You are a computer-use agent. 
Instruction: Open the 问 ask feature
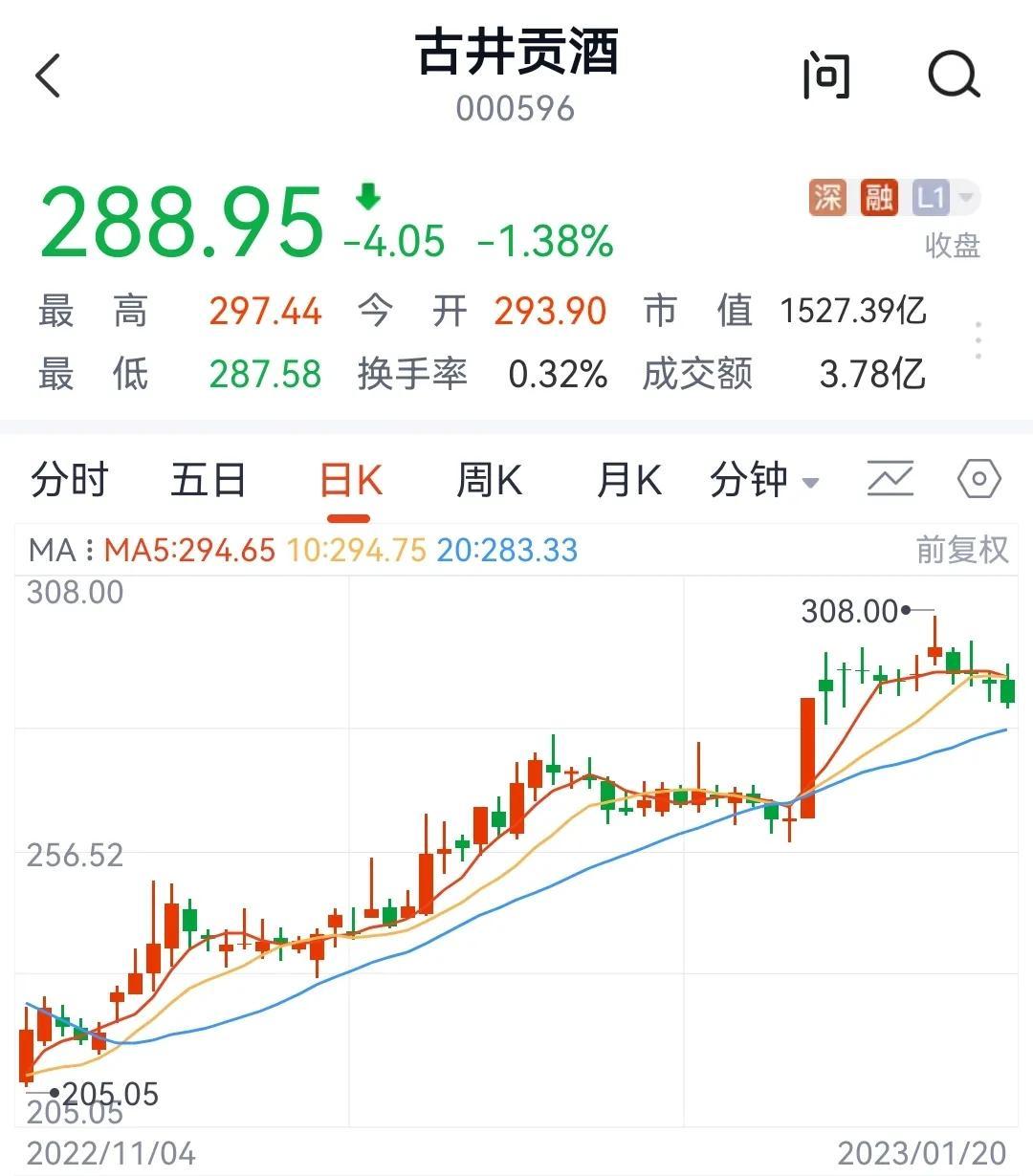point(826,76)
